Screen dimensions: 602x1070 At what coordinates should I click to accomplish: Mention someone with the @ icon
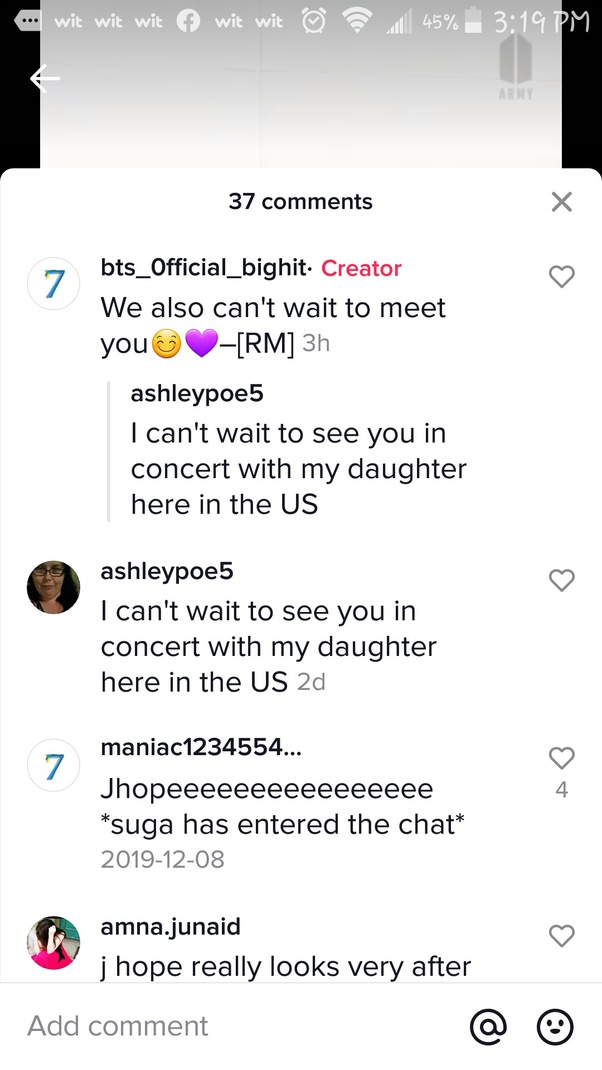(488, 1026)
